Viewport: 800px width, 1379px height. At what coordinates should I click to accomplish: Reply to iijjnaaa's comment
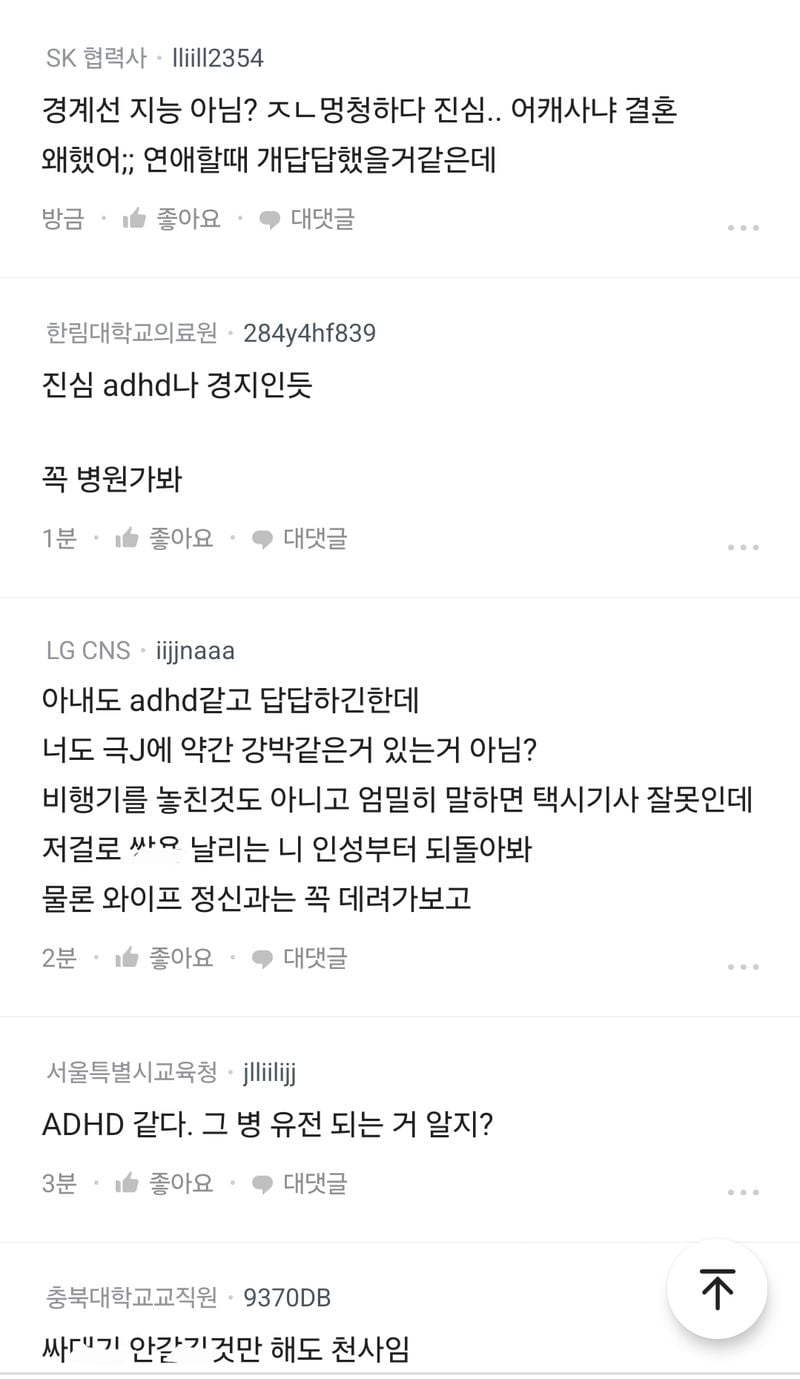coord(299,958)
